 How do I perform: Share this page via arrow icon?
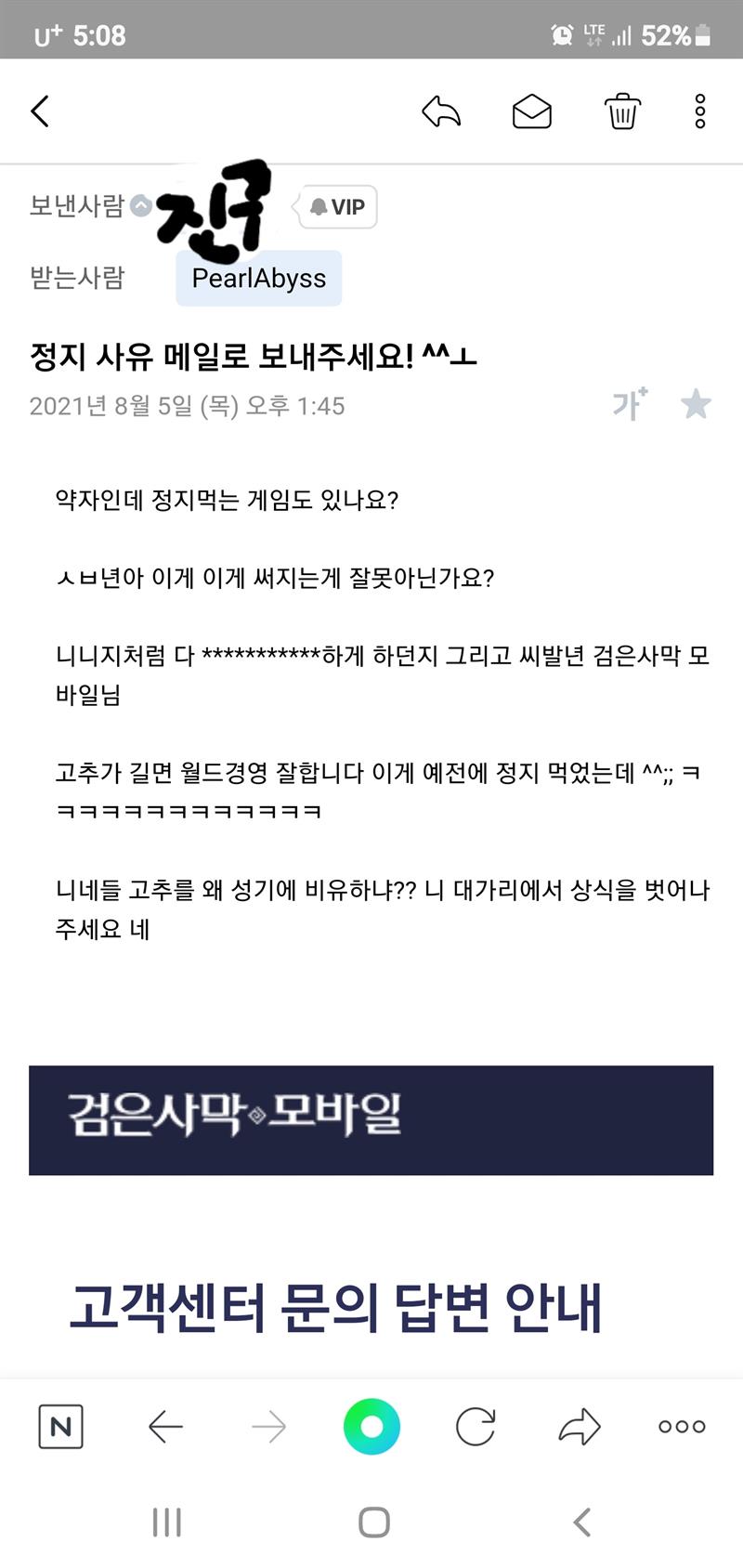580,1426
